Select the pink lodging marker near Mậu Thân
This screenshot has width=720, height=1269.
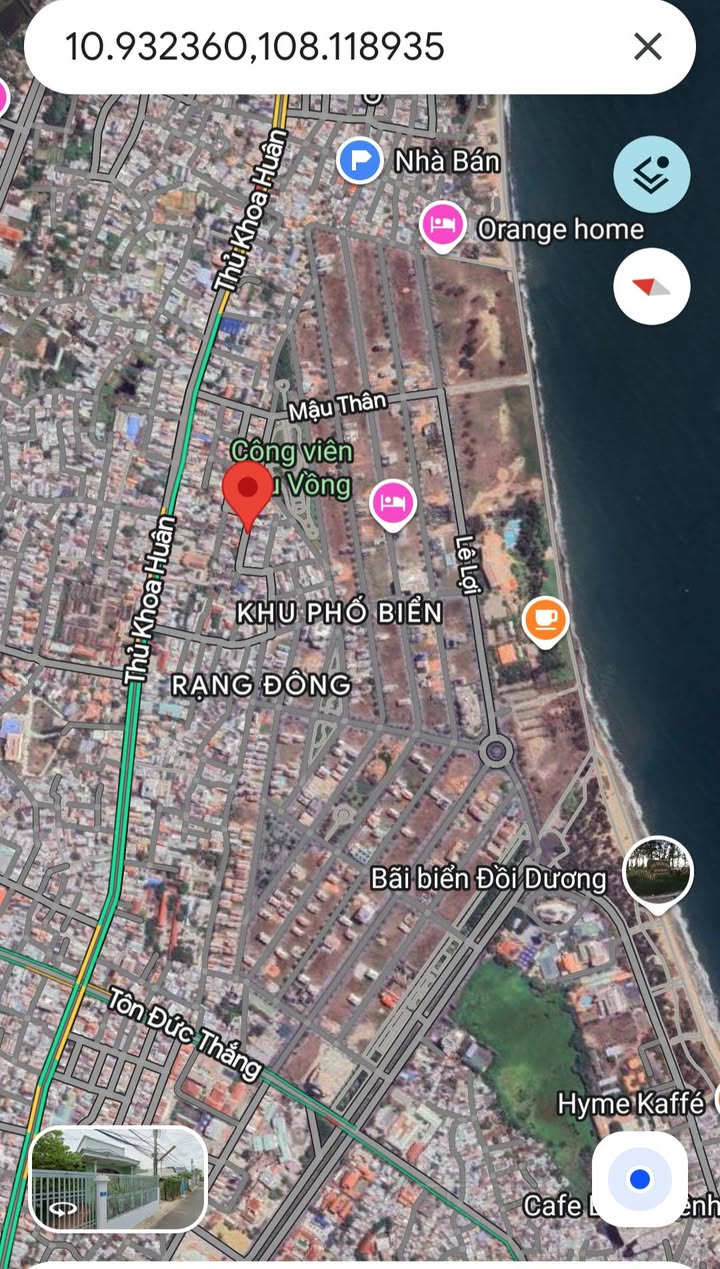tap(393, 501)
